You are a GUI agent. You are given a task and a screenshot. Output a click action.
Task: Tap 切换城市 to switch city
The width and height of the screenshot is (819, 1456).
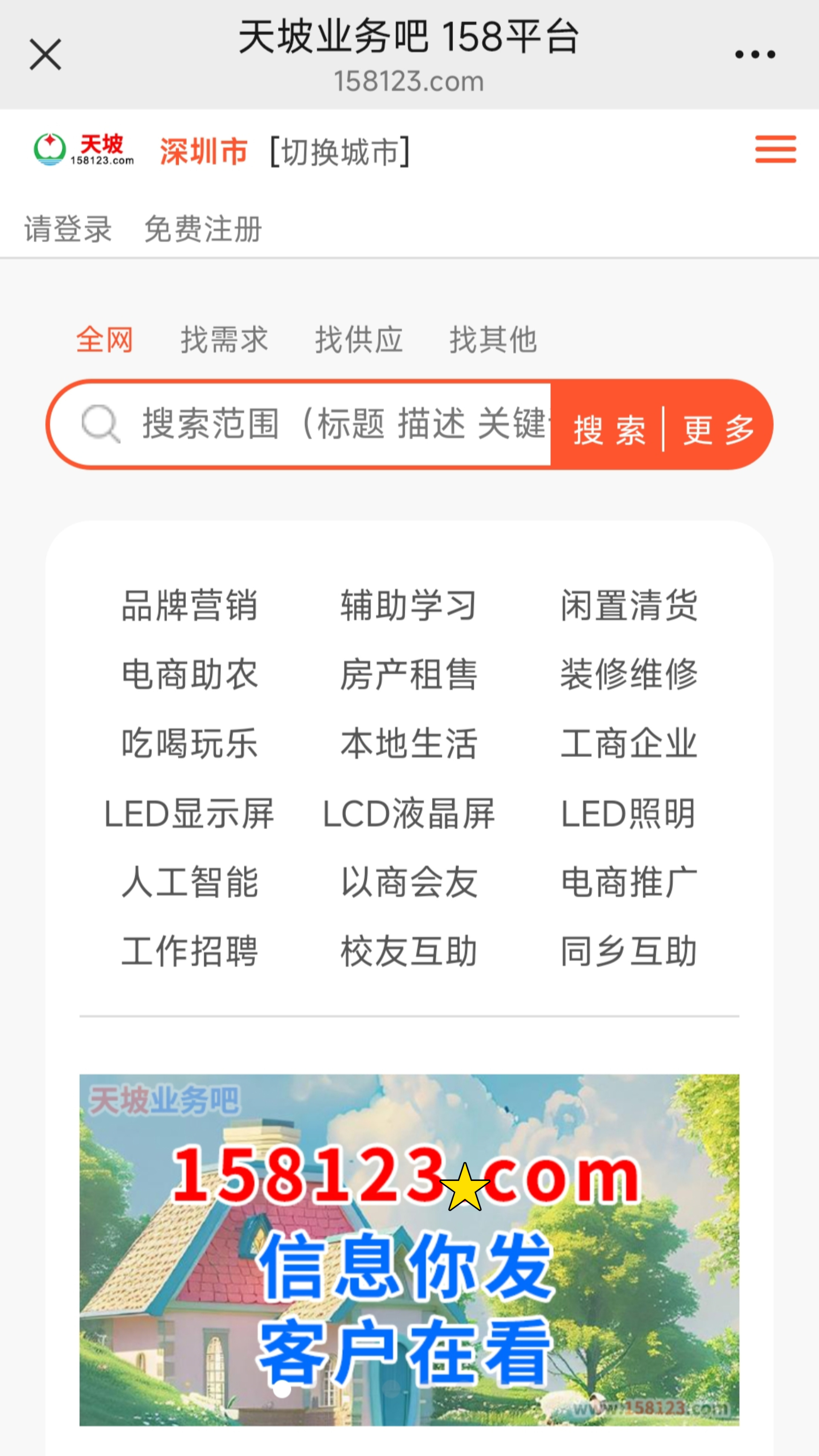pos(340,151)
